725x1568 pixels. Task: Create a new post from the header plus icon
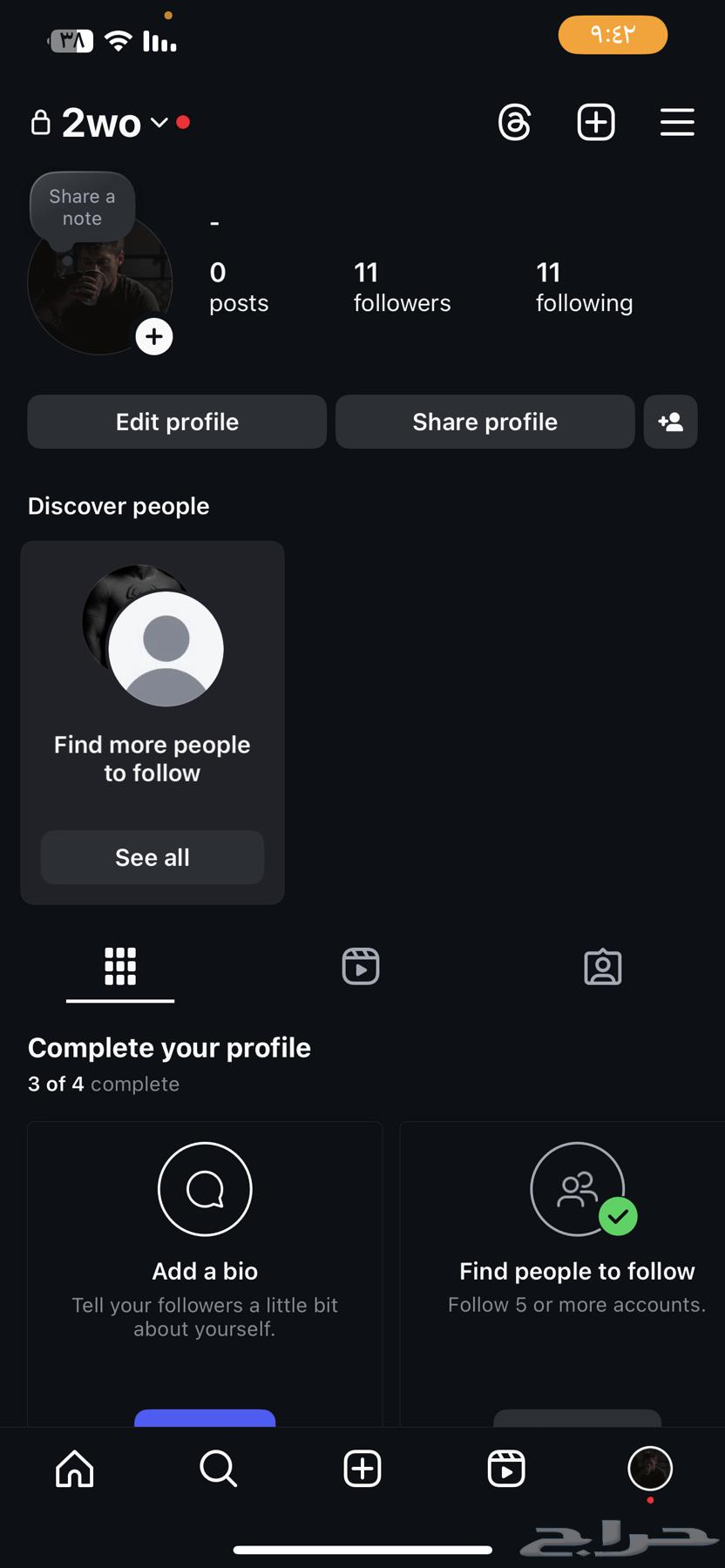click(596, 122)
